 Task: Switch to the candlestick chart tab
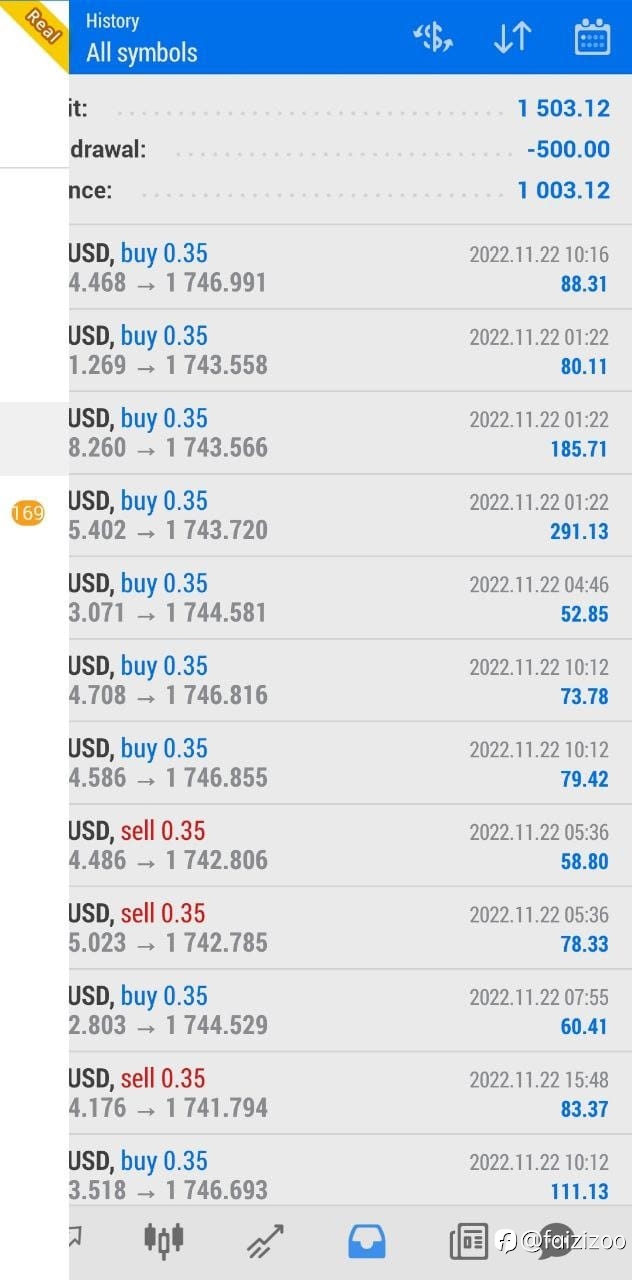(164, 1240)
